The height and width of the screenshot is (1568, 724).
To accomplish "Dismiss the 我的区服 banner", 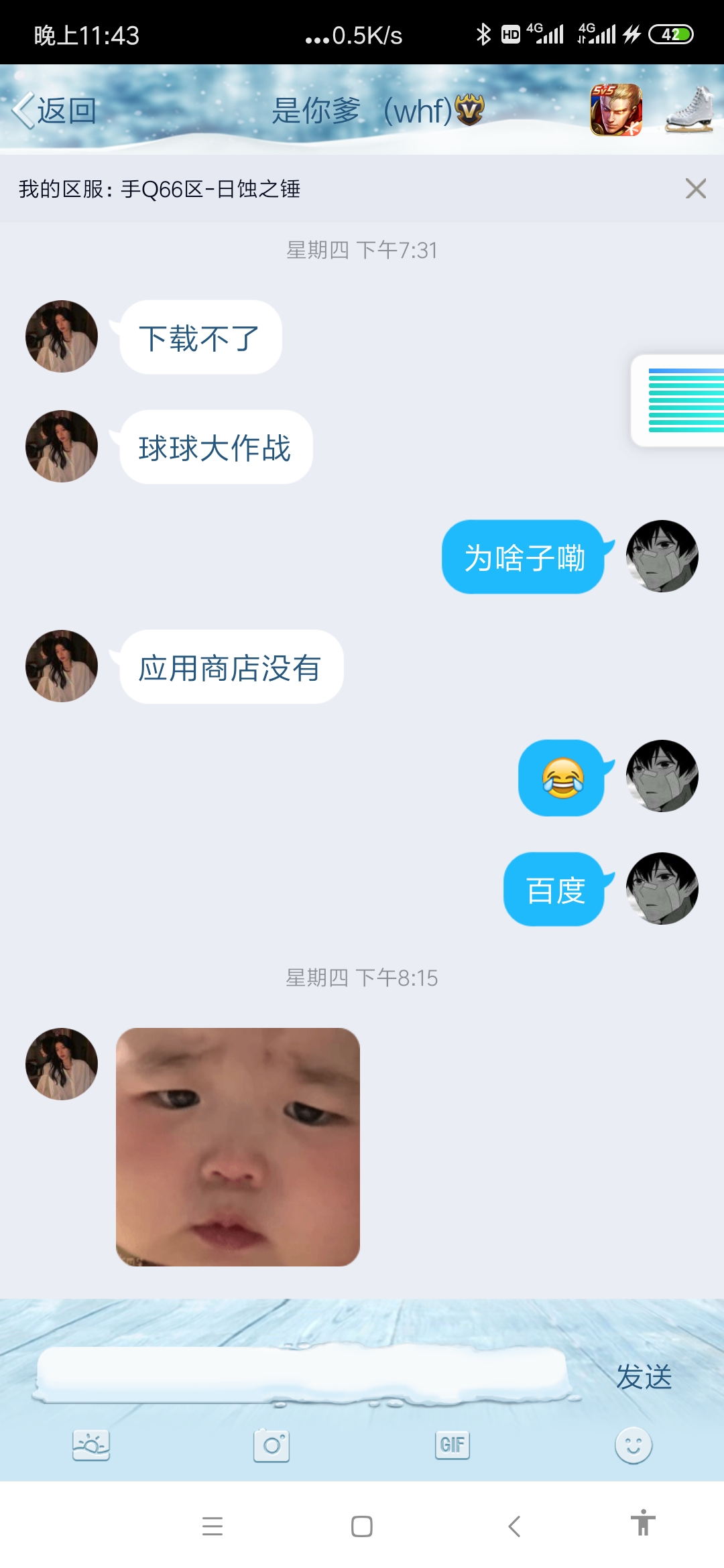I will point(695,189).
